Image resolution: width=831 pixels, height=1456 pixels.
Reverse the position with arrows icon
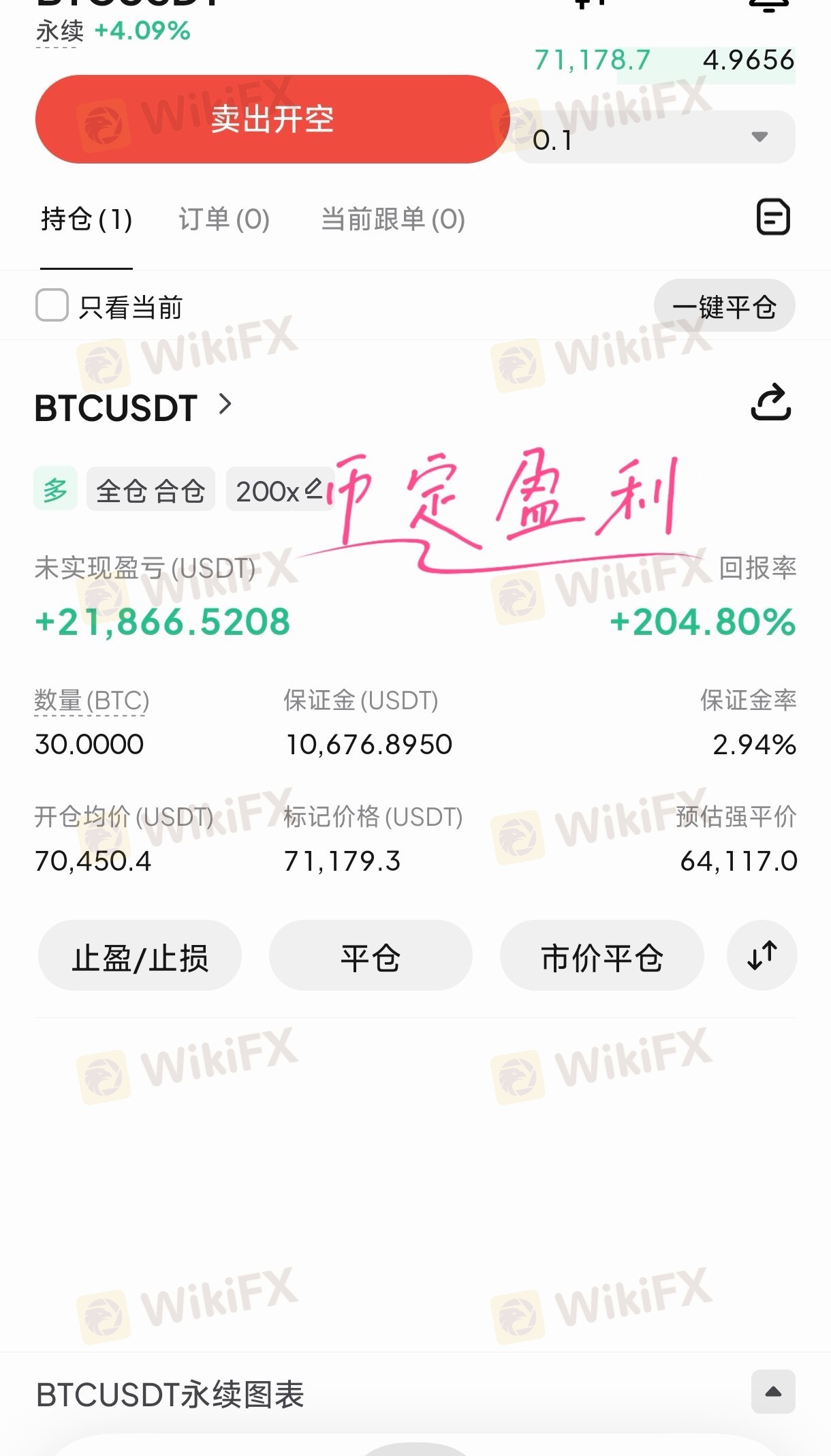tap(762, 955)
